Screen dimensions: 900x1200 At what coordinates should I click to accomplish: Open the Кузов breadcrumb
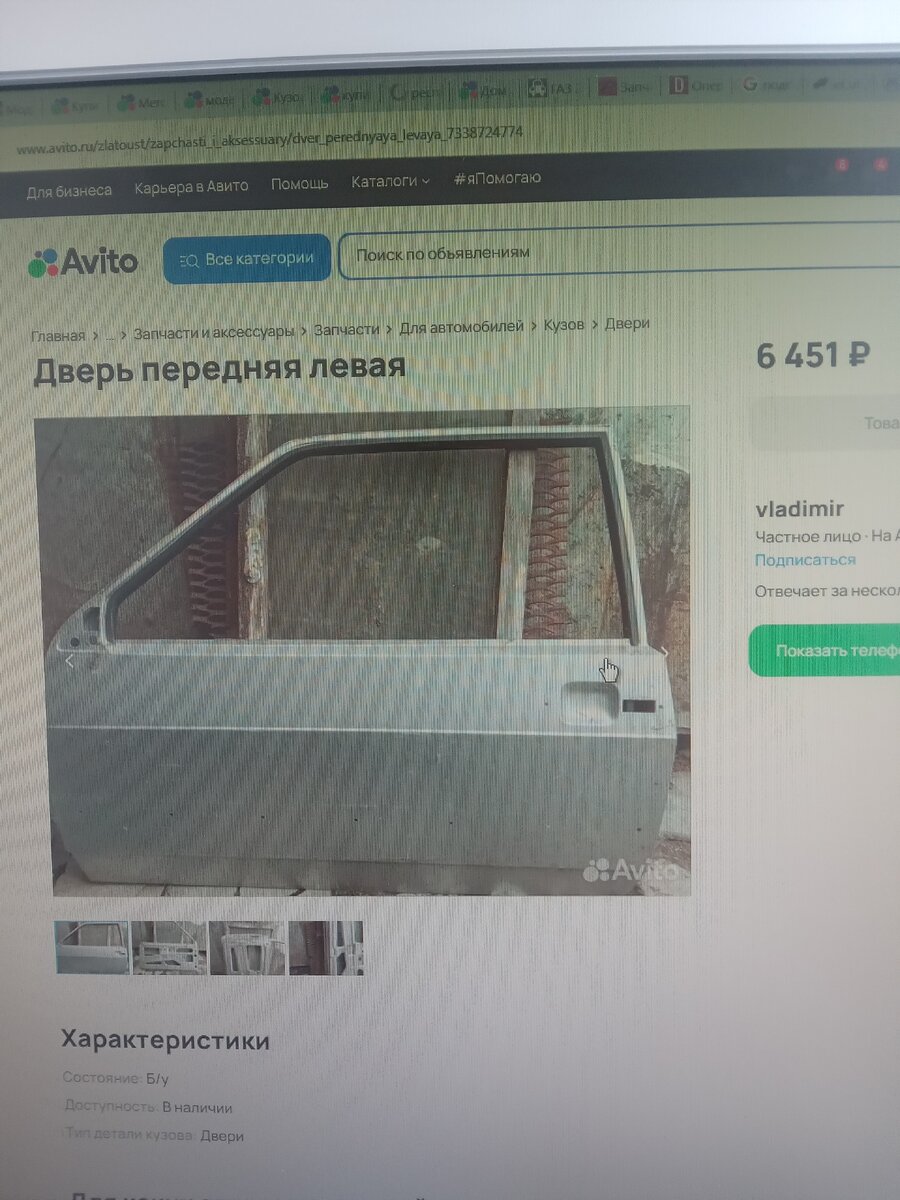pos(564,325)
